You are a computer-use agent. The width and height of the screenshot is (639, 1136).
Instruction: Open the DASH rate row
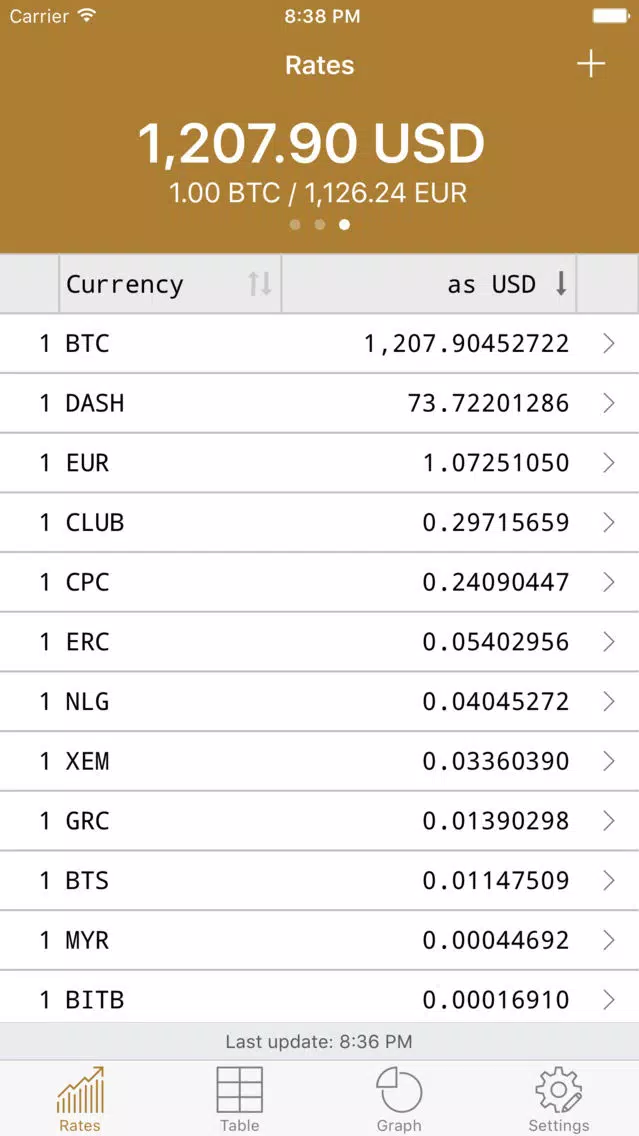pyautogui.click(x=320, y=403)
